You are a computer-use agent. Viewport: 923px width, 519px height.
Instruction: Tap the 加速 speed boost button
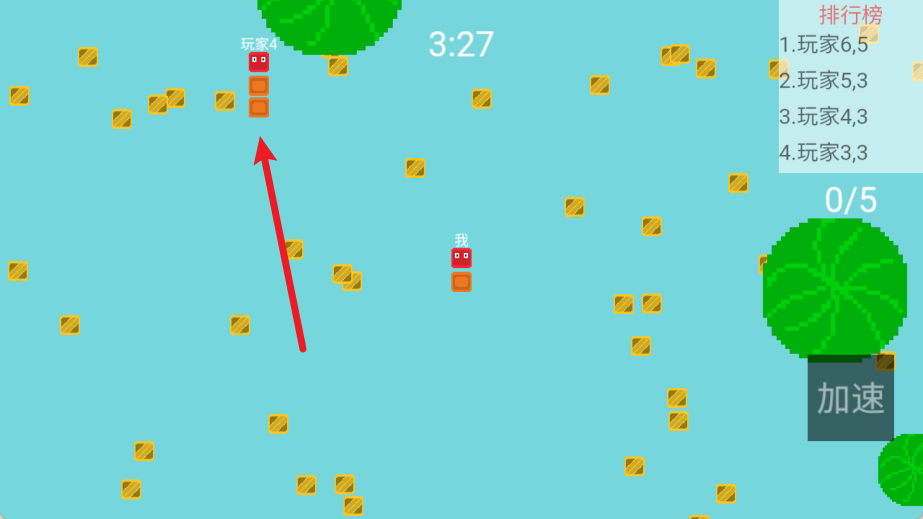[851, 398]
